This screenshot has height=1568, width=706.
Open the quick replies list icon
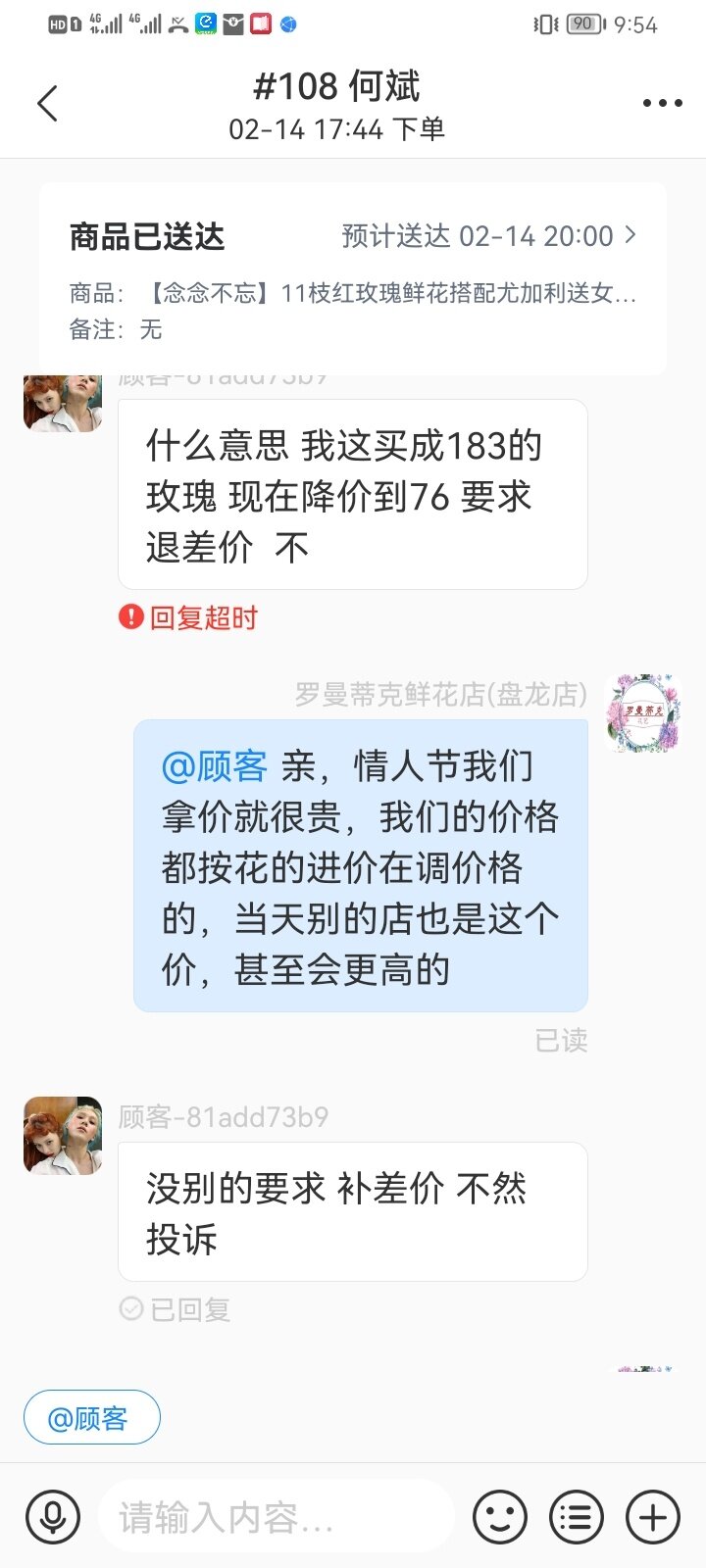pyautogui.click(x=577, y=1517)
